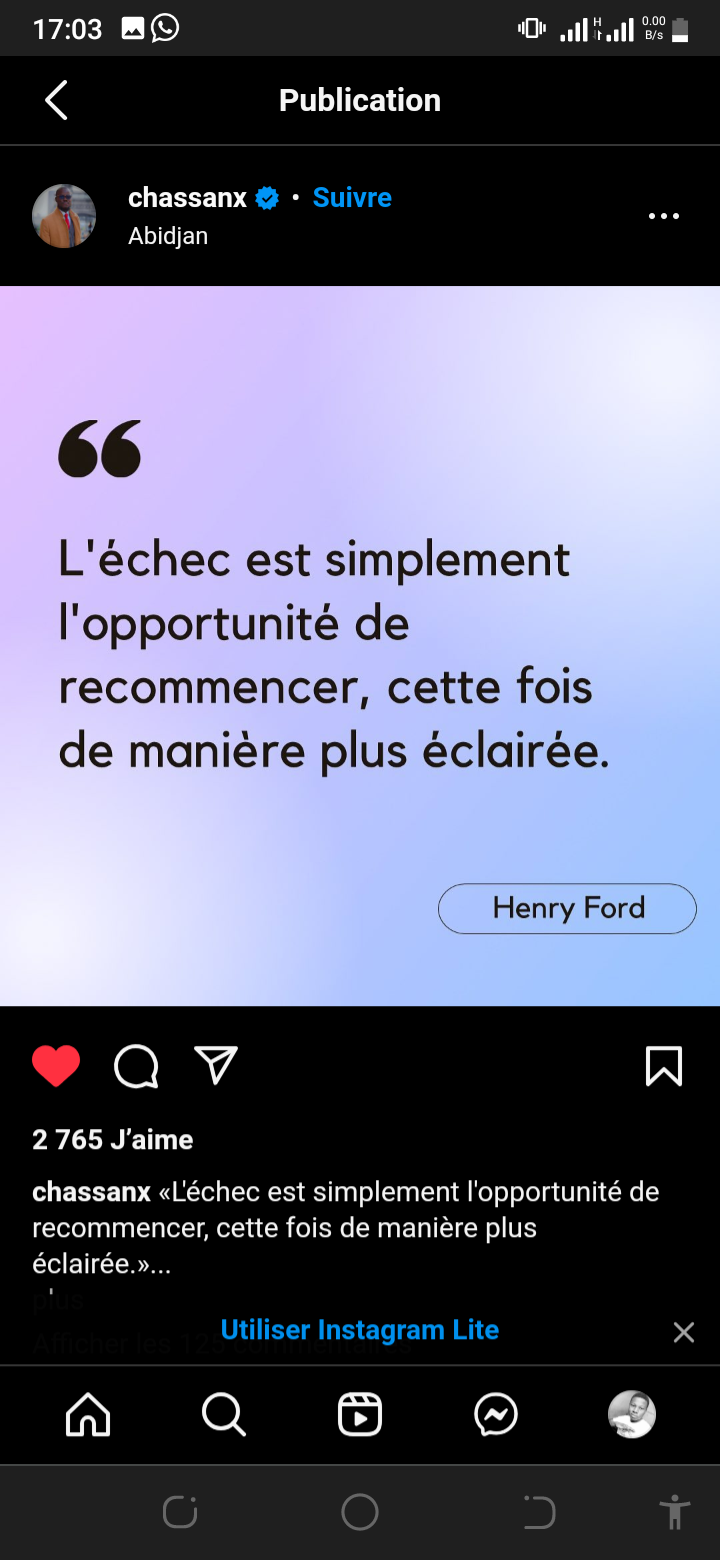This screenshot has height=1560, width=720.
Task: Go back from the Publication screen
Action: (x=56, y=100)
